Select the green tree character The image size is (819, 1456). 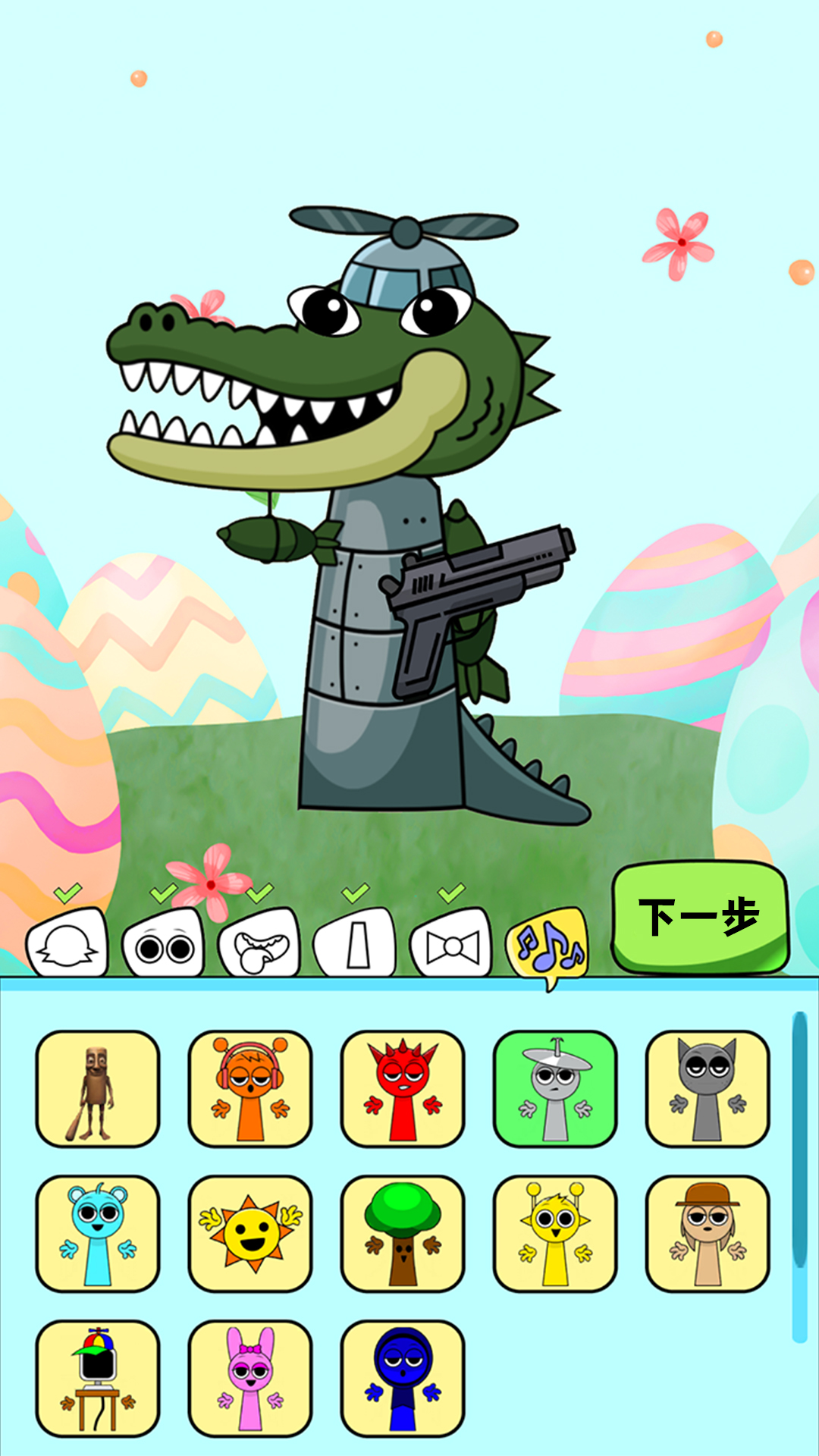pos(403,1234)
